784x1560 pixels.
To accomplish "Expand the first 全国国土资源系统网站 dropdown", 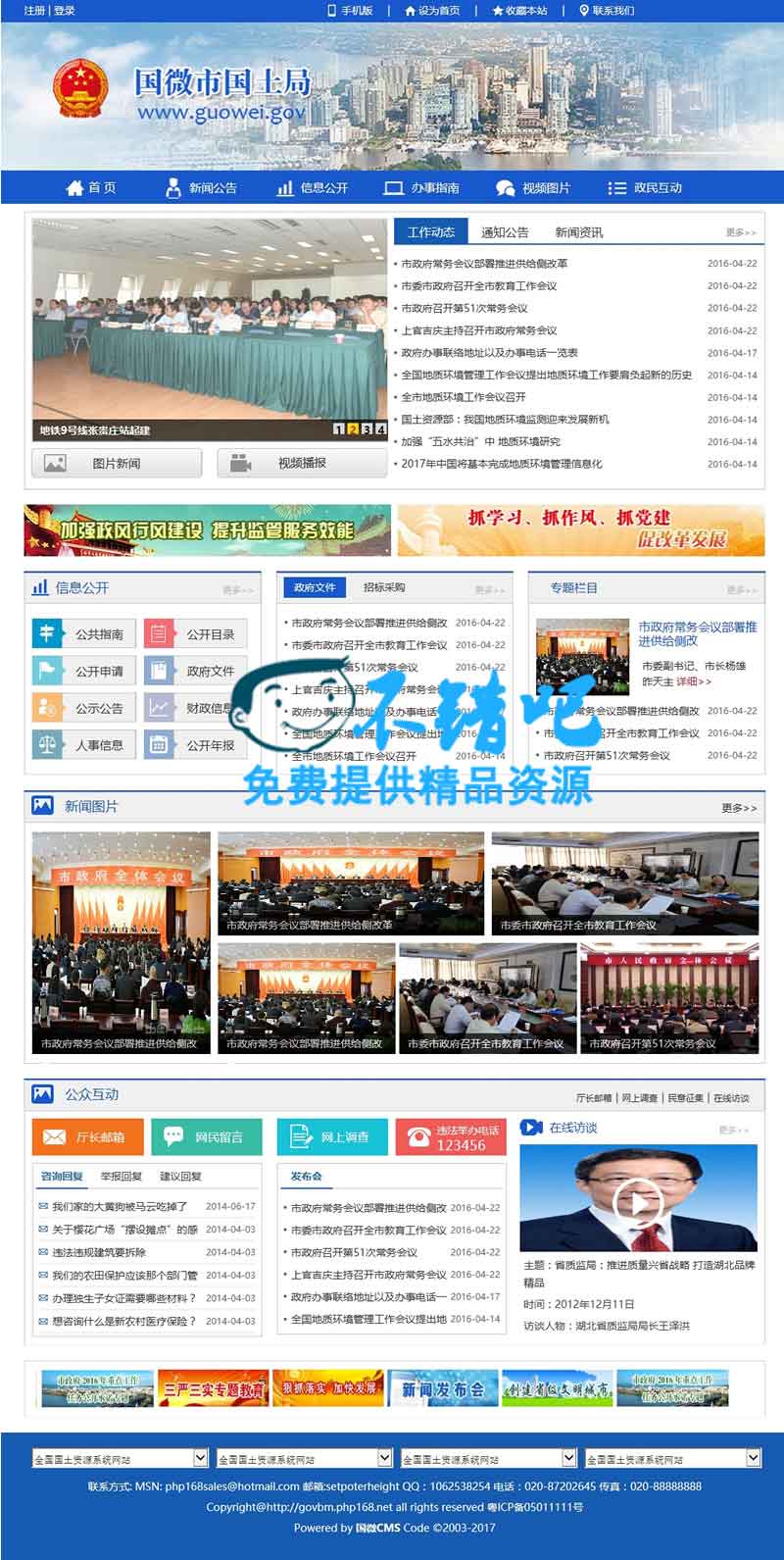I will [201, 1458].
